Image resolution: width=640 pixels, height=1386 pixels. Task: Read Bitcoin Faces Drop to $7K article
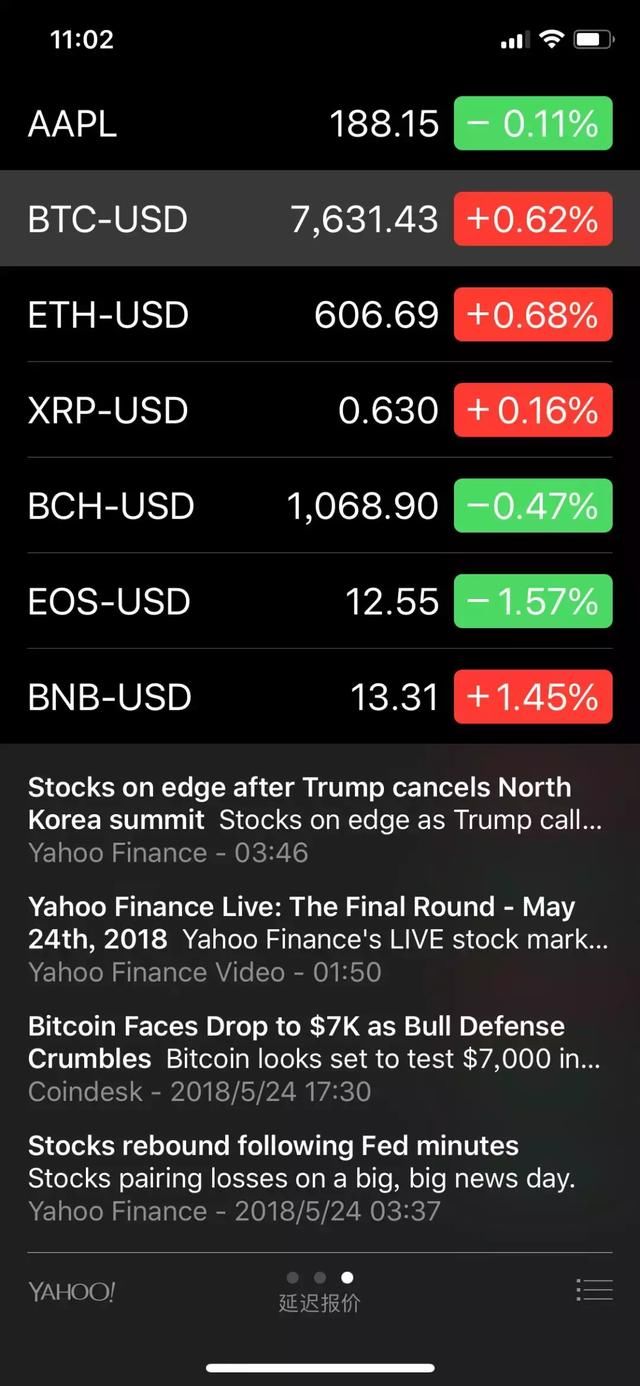(x=315, y=1058)
